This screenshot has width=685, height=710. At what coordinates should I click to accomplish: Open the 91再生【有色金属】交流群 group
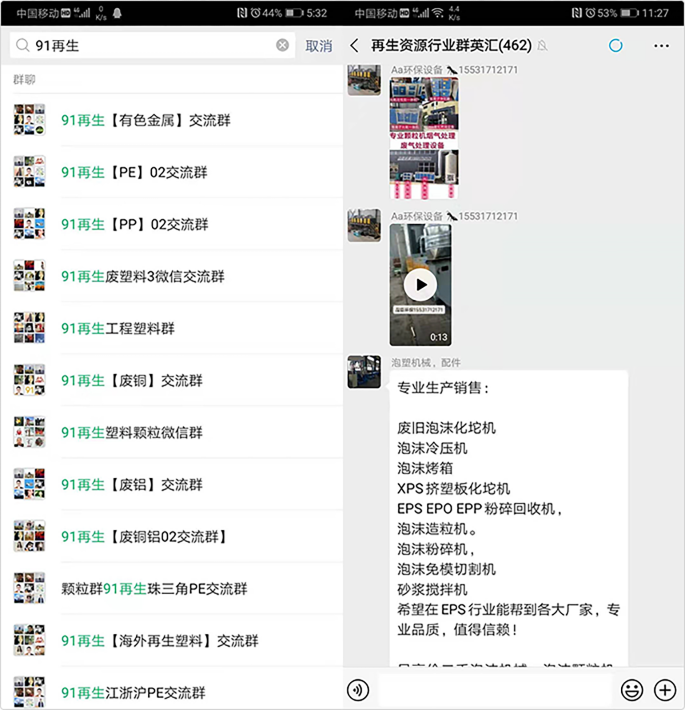(146, 120)
